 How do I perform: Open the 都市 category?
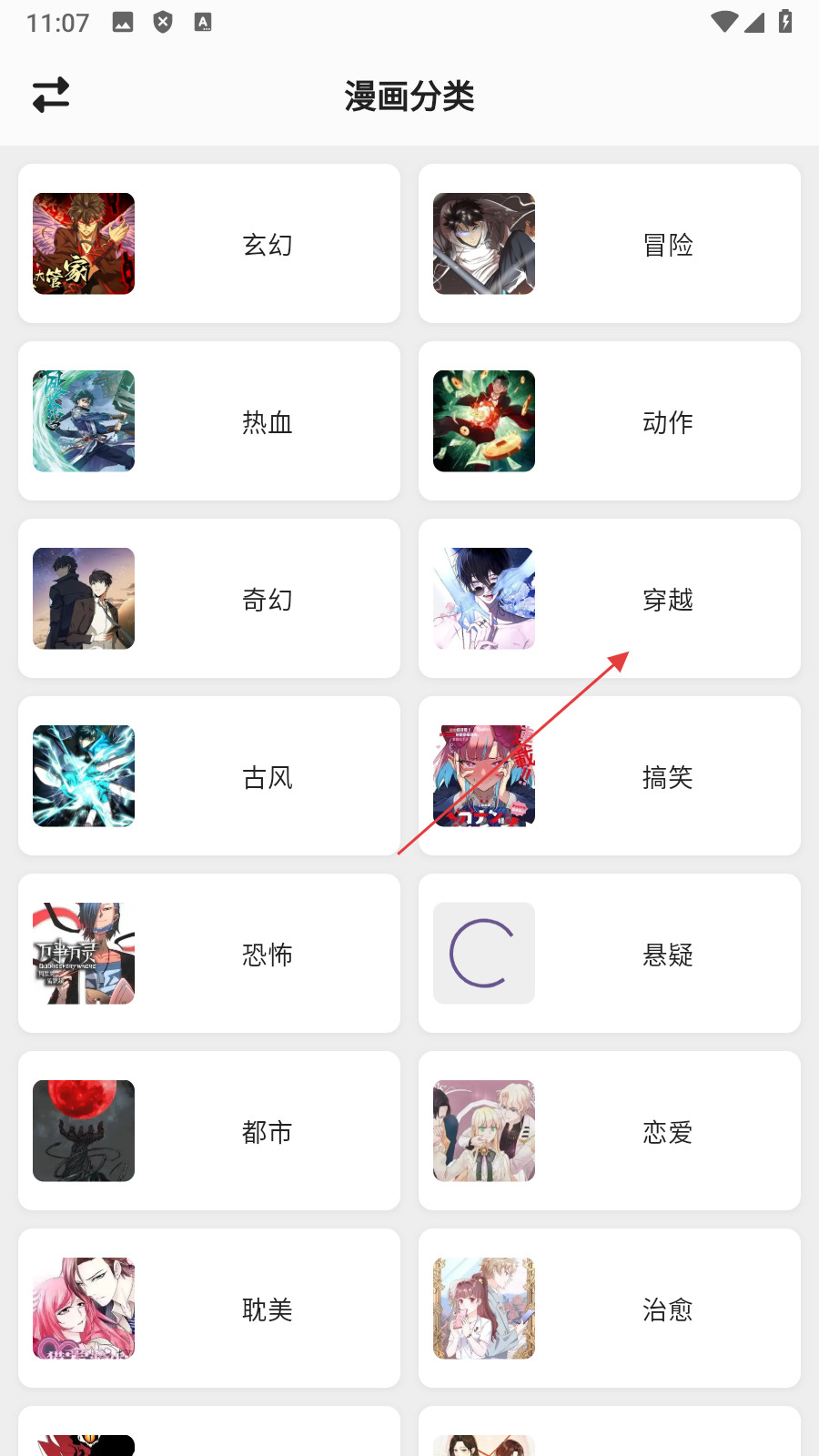[x=209, y=1131]
